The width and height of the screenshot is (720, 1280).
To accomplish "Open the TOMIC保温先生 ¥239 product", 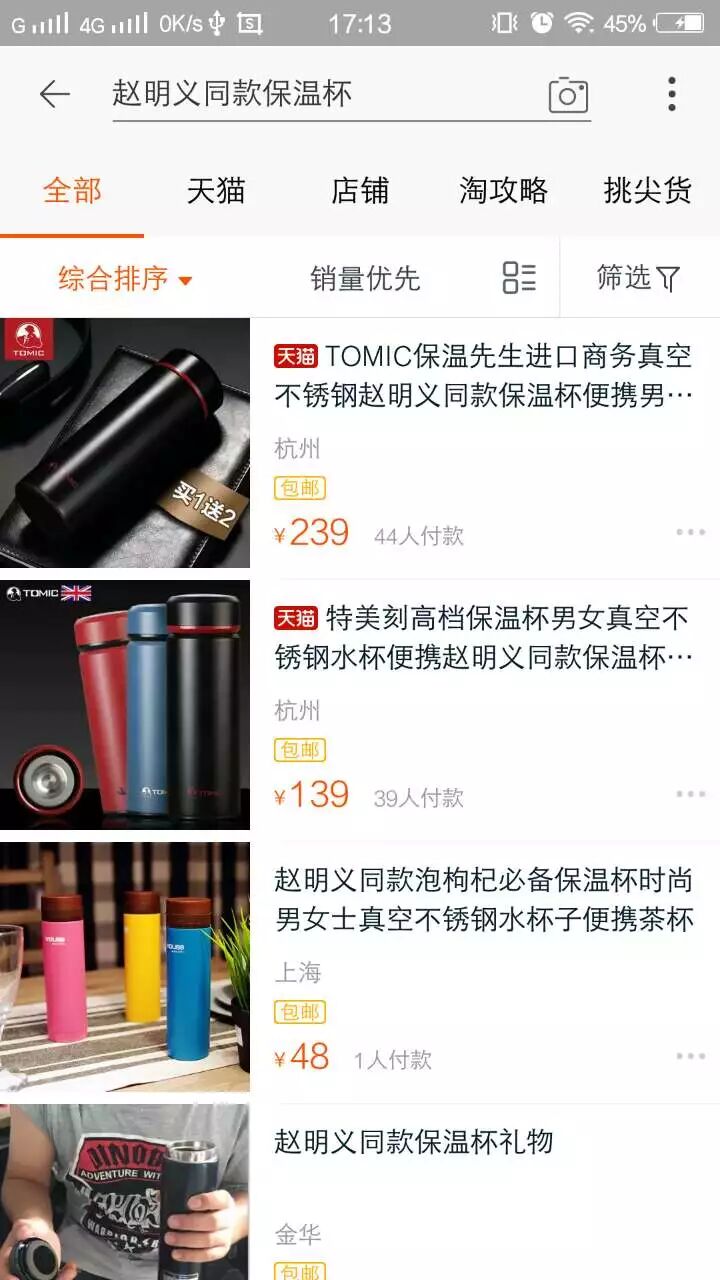I will tap(483, 376).
